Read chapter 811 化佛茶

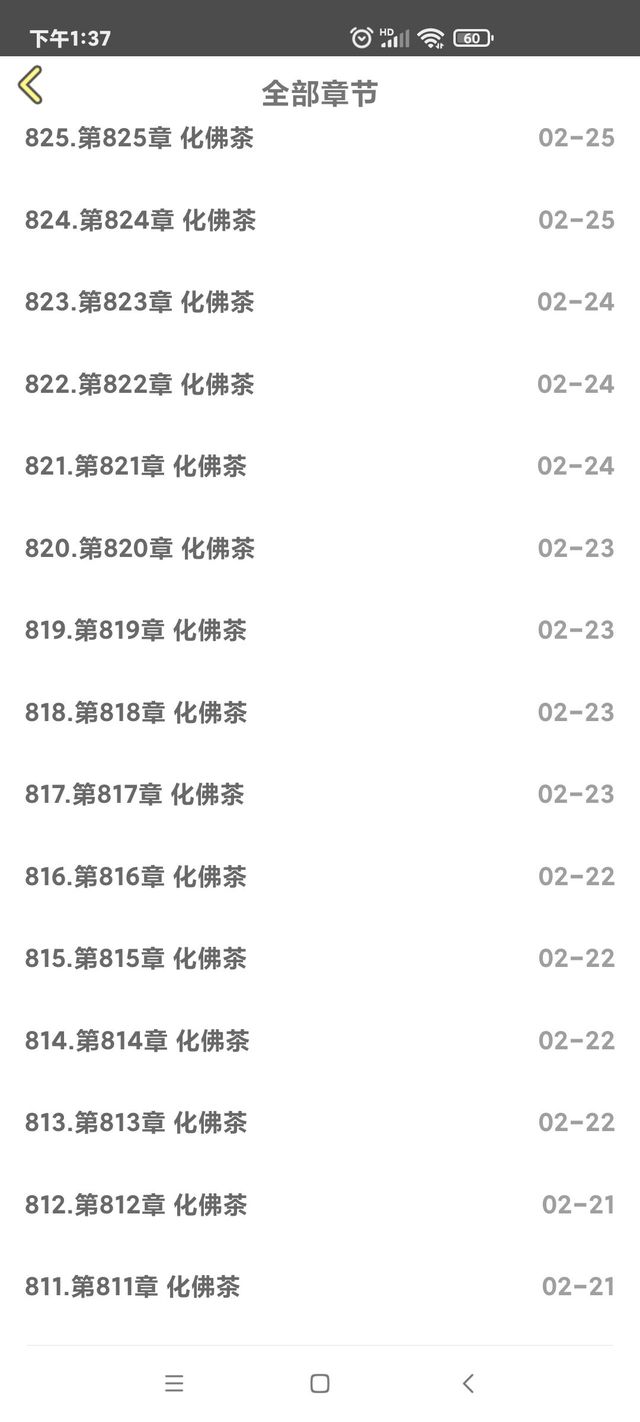132,1286
